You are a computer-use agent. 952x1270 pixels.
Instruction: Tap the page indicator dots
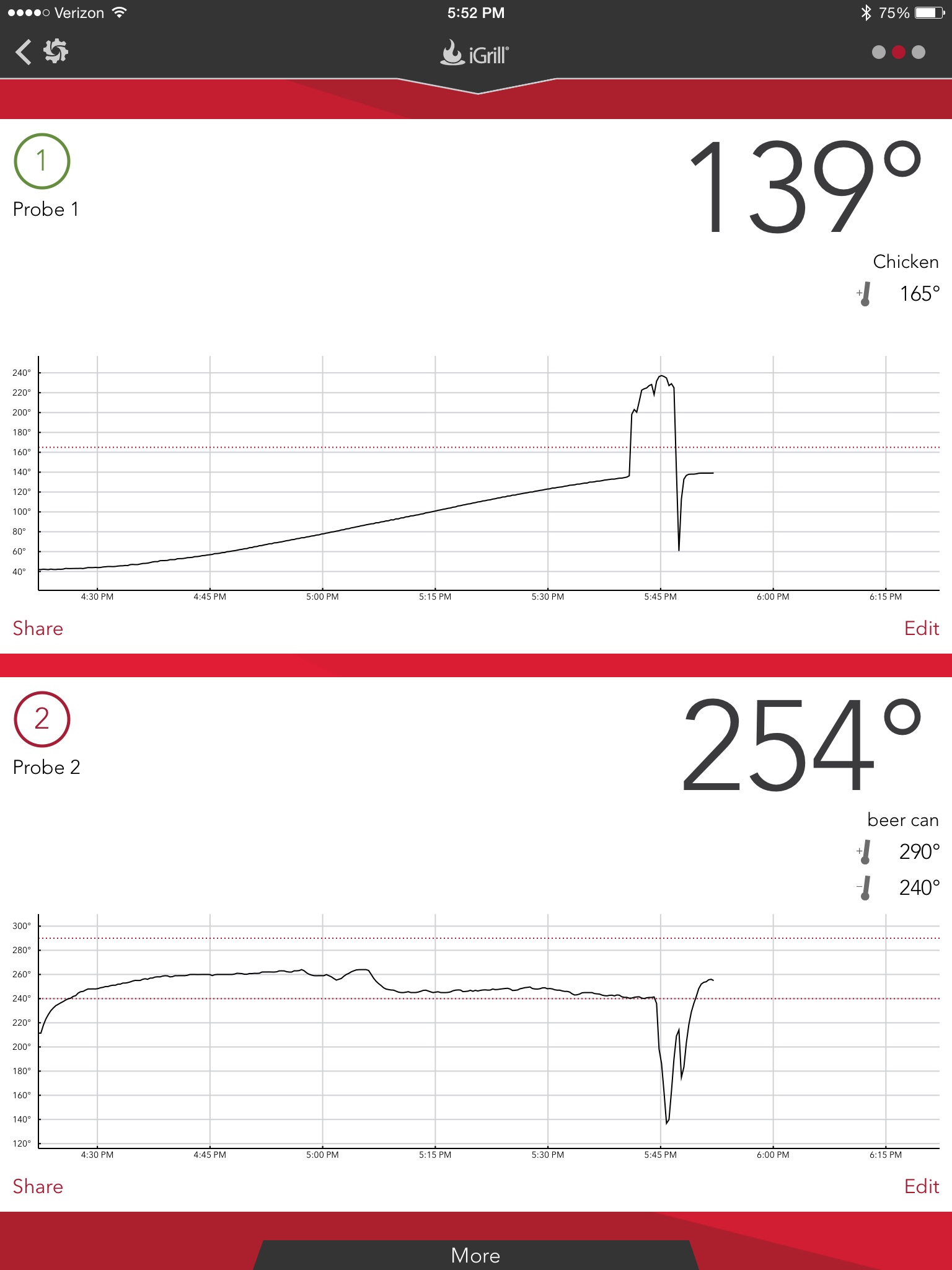pyautogui.click(x=898, y=52)
